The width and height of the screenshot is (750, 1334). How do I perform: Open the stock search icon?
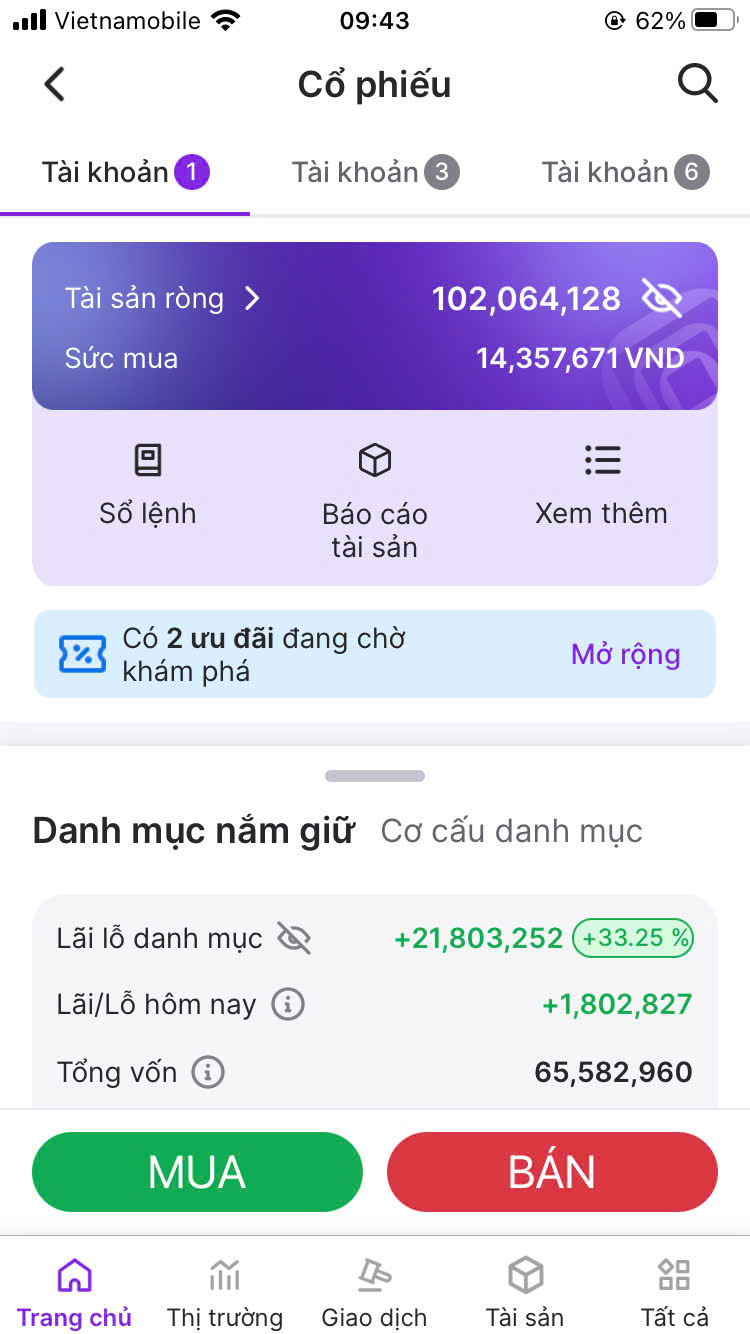pyautogui.click(x=697, y=84)
